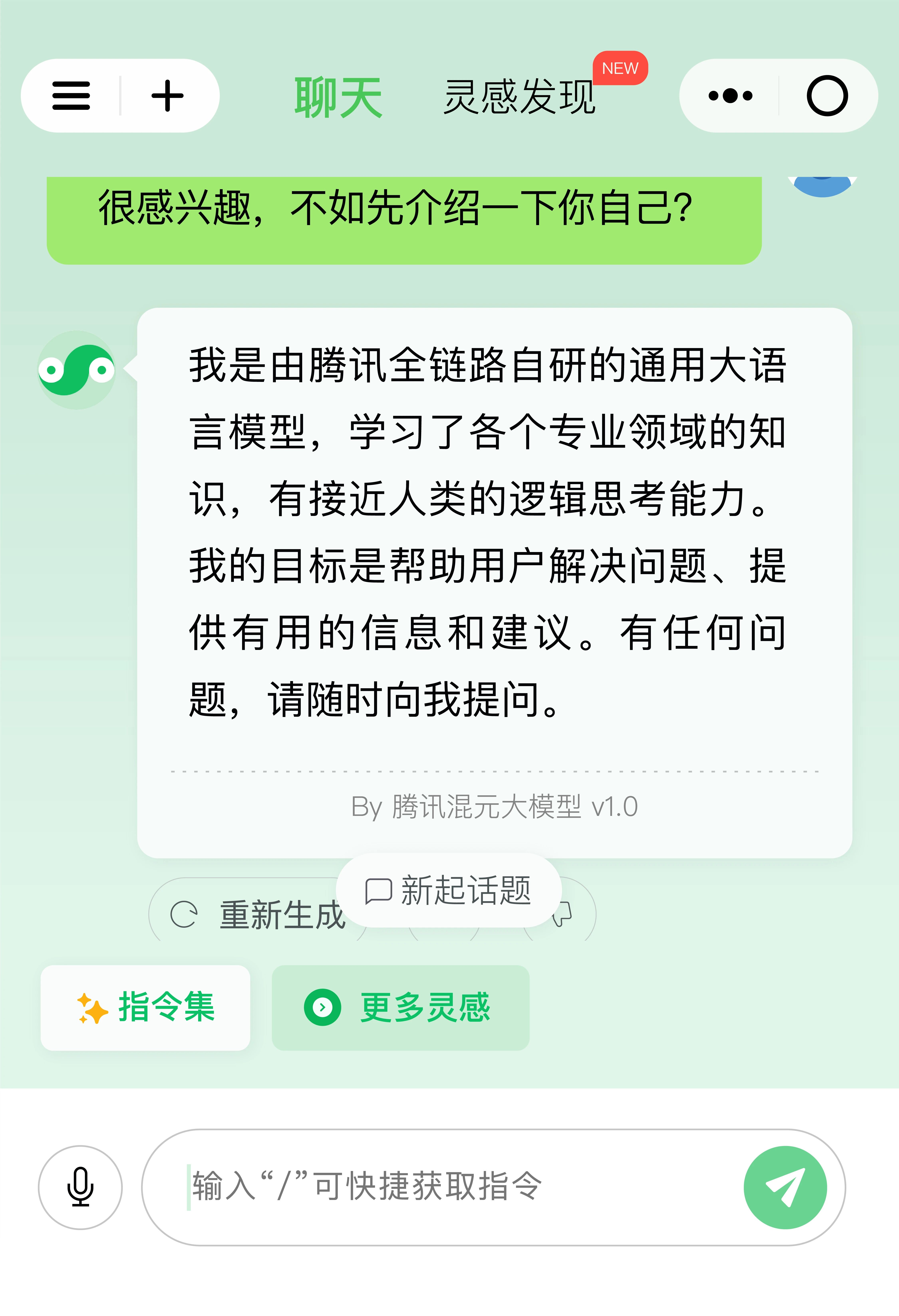The height and width of the screenshot is (1316, 899).
Task: Open the 指令集 command set
Action: point(145,1007)
